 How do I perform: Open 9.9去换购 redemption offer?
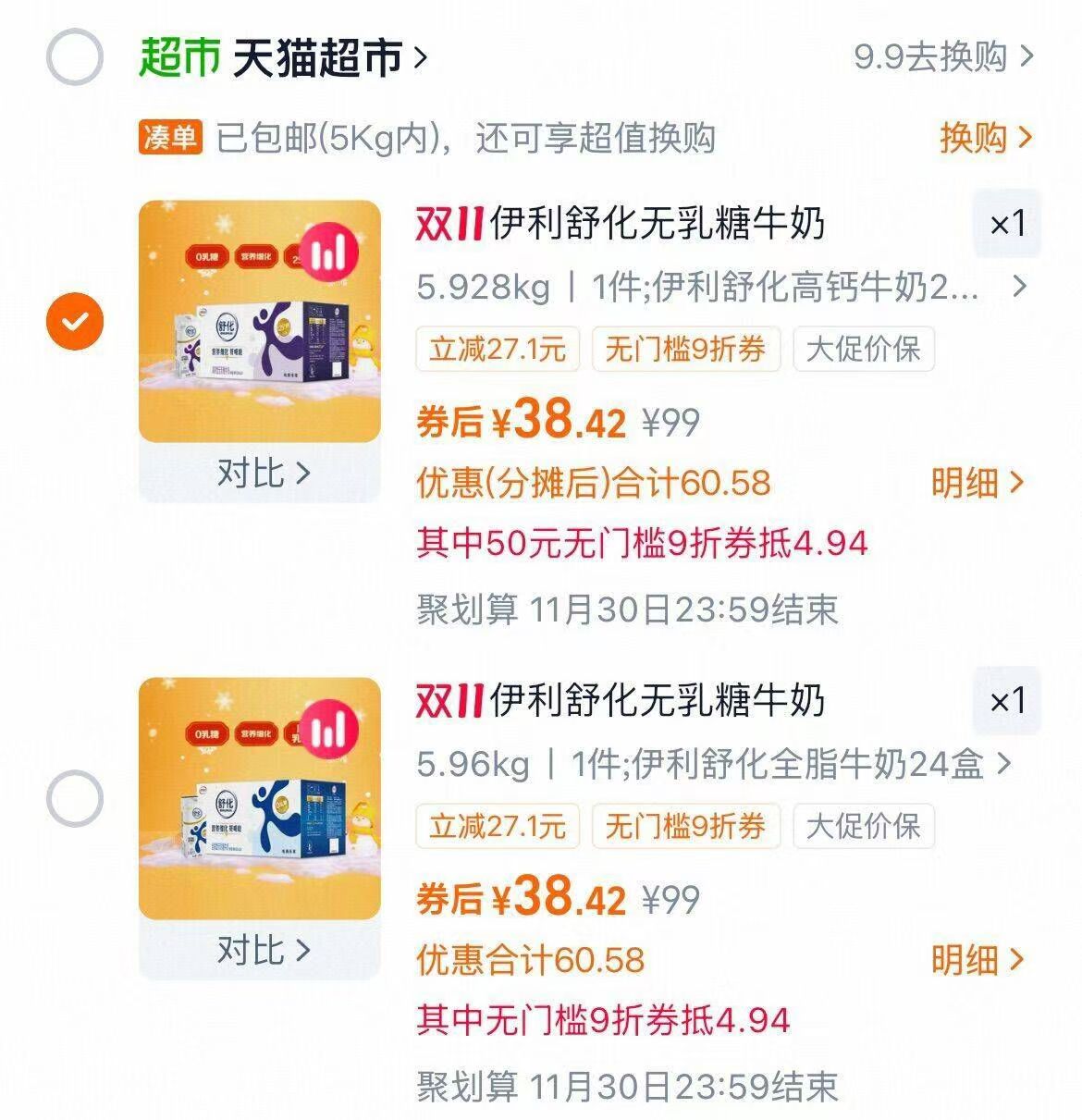(x=928, y=55)
